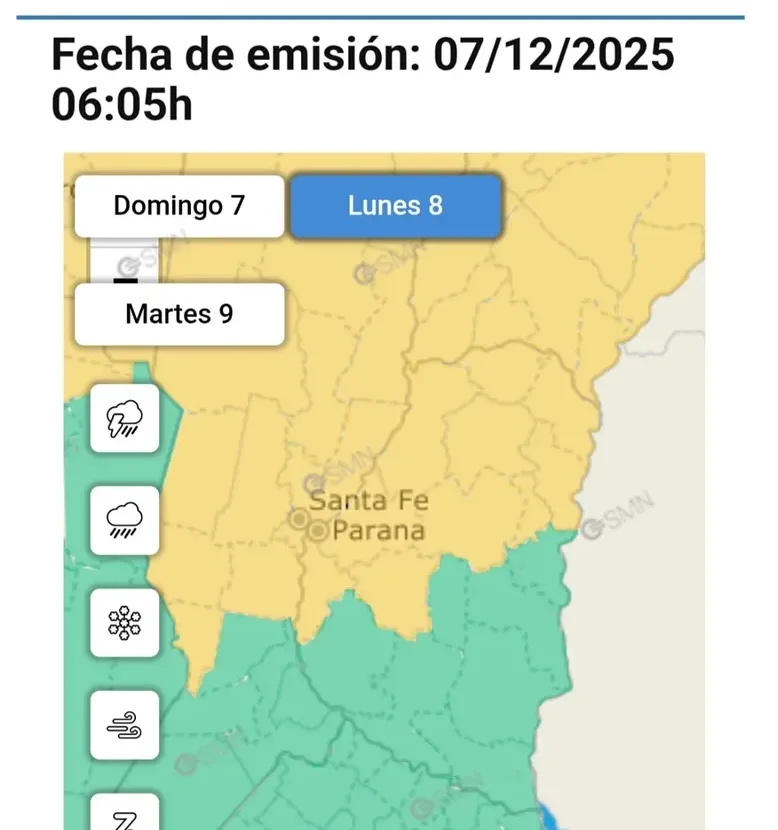Filter map by snow alerts icon
The width and height of the screenshot is (778, 830).
[125, 622]
